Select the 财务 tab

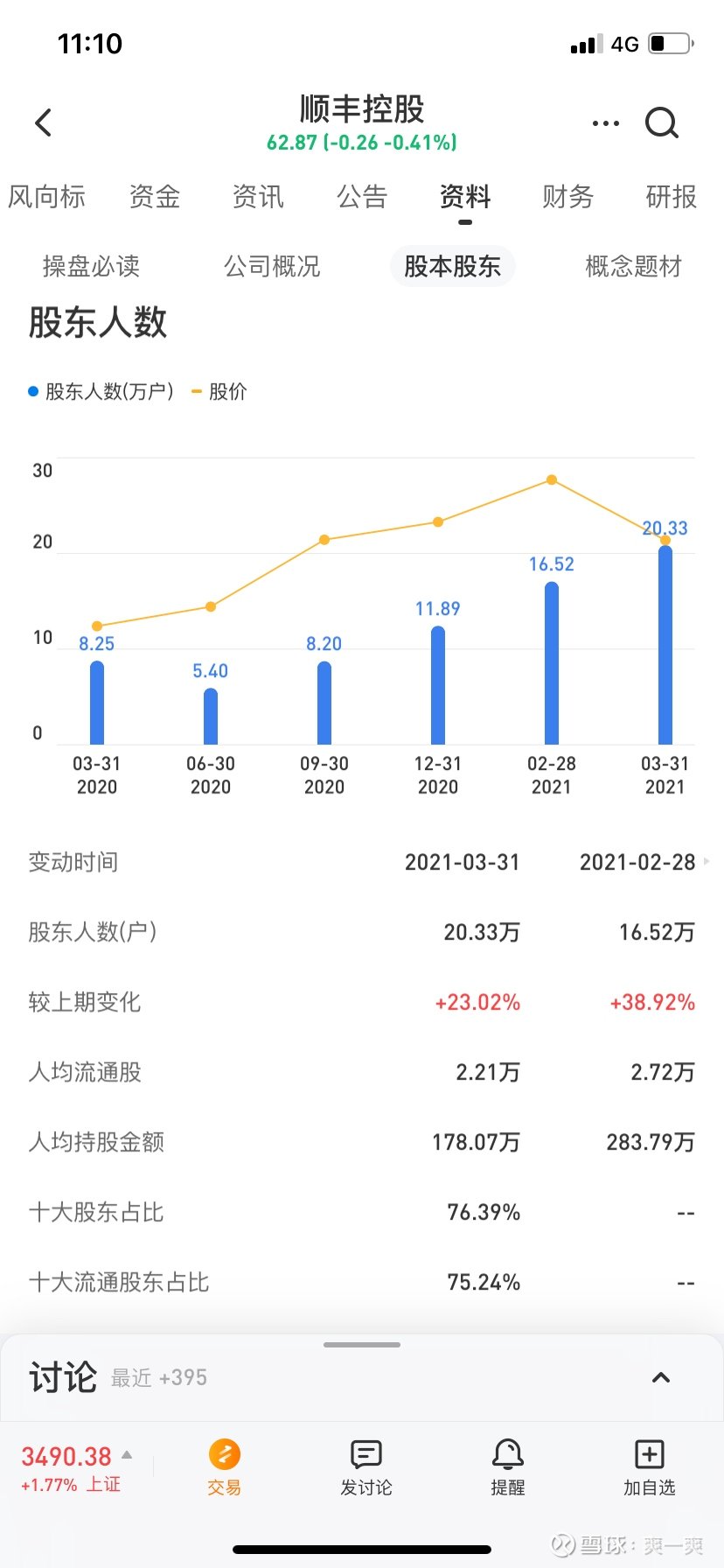pos(567,197)
